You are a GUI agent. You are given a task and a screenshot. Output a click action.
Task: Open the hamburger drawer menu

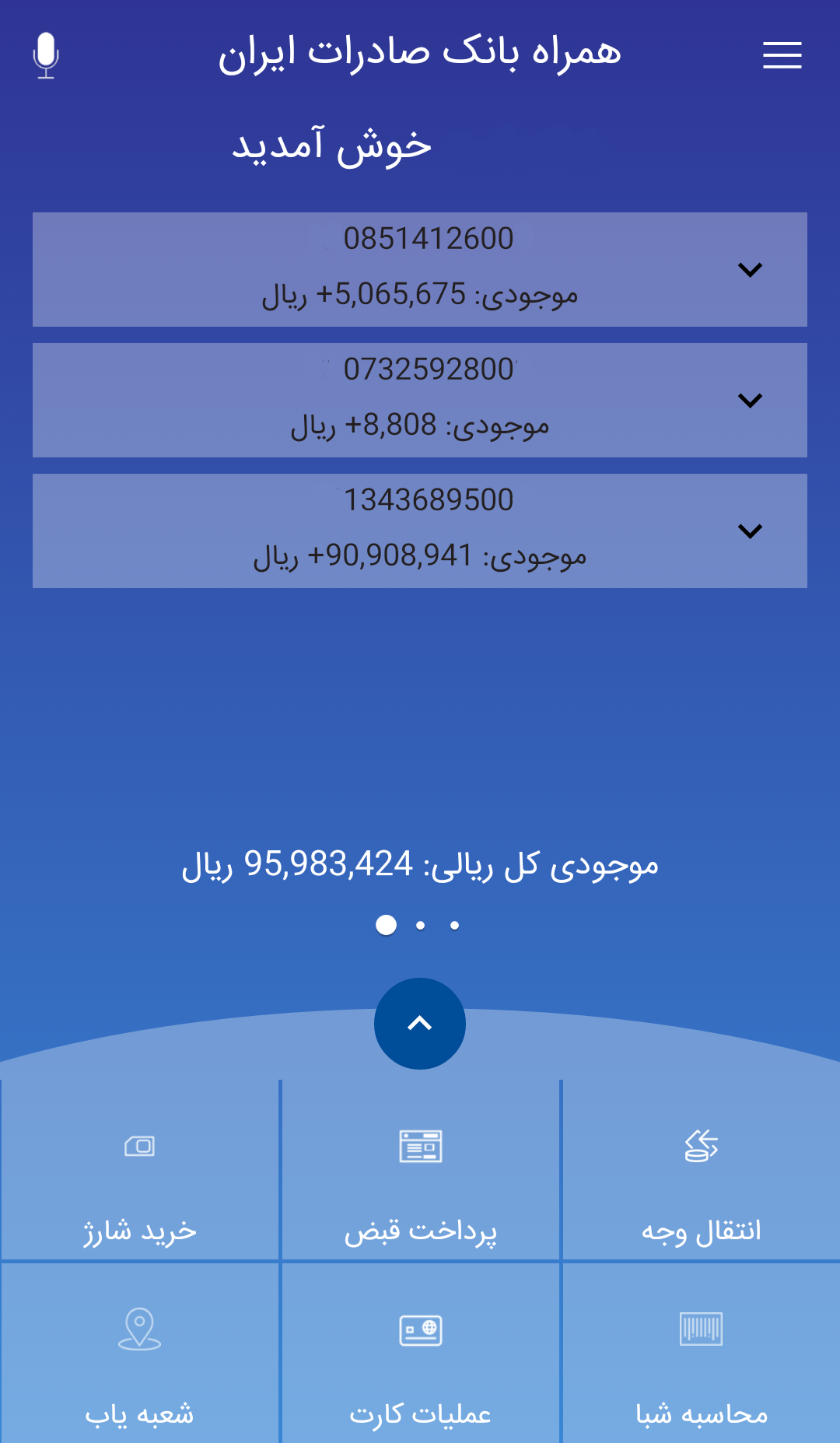click(x=782, y=55)
